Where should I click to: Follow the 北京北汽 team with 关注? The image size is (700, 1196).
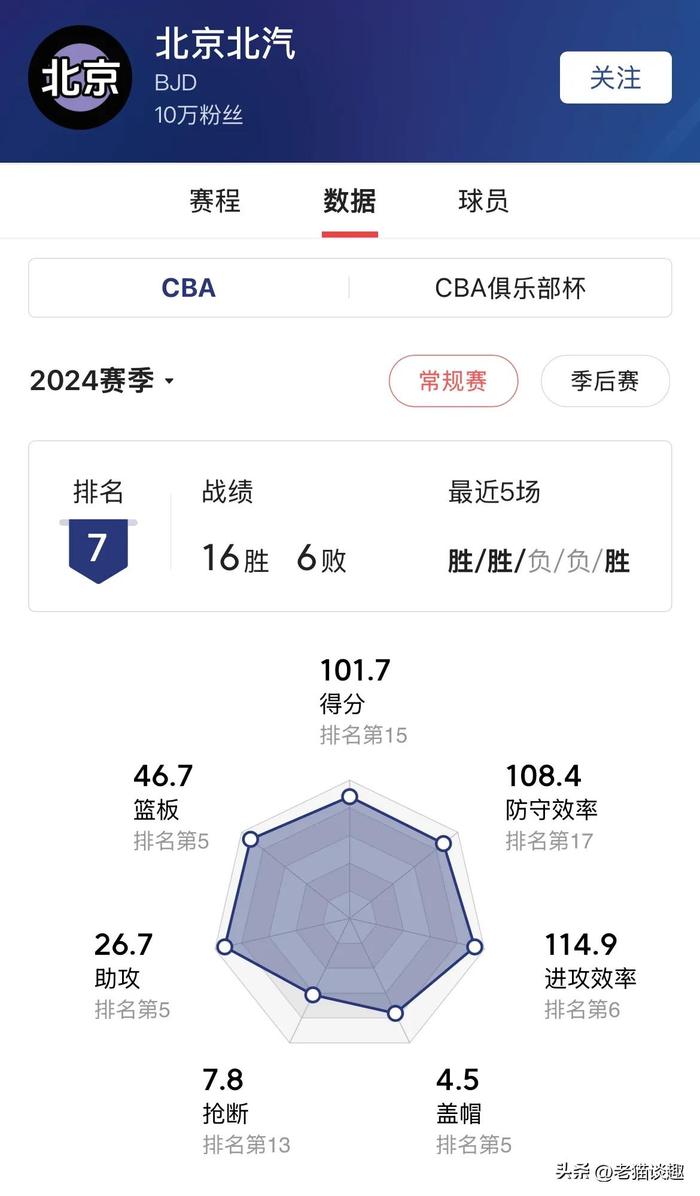tap(615, 77)
